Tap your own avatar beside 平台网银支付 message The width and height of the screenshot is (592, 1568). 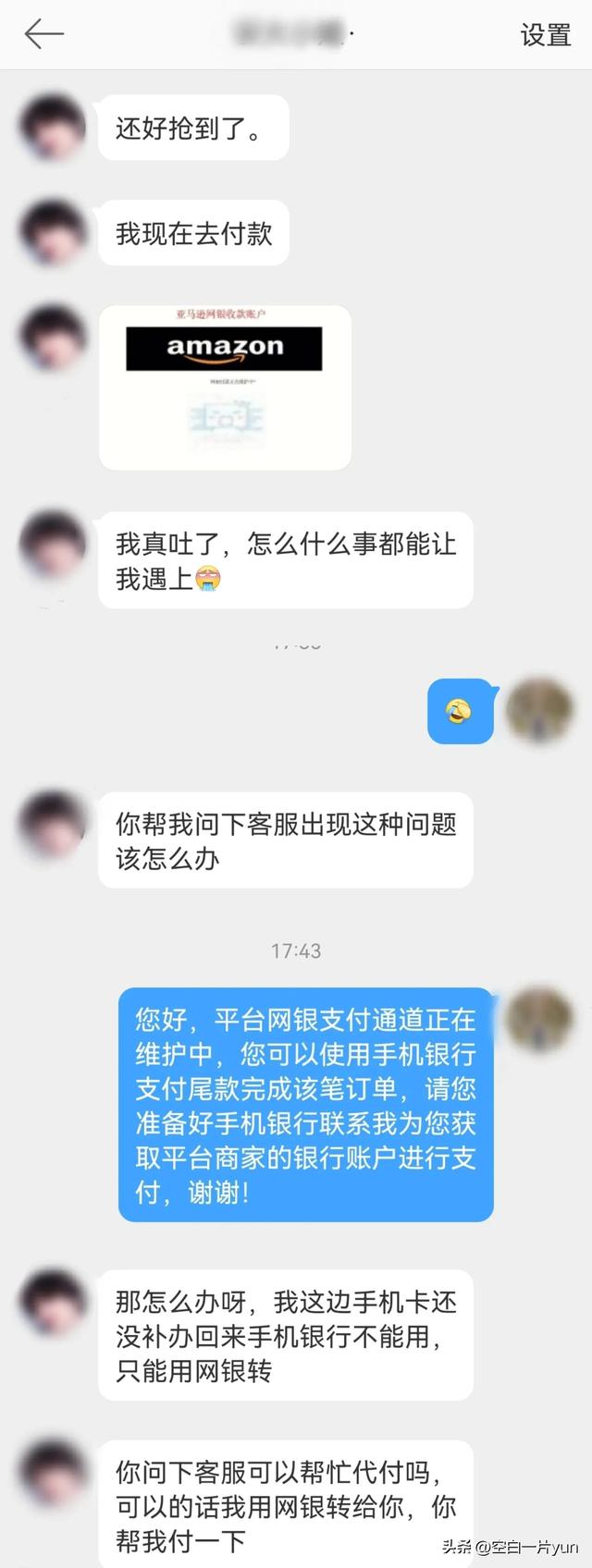tap(540, 1019)
